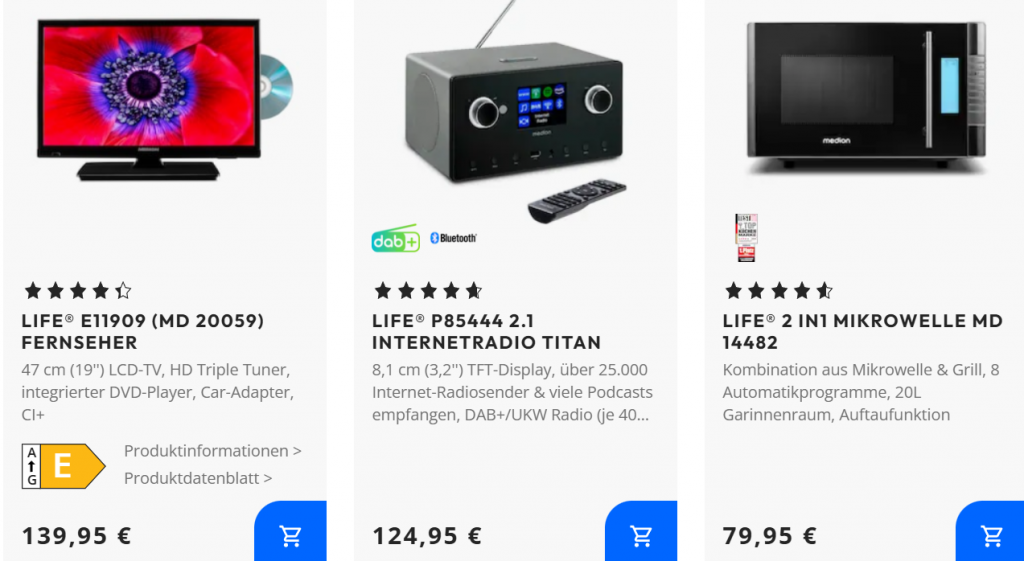The width and height of the screenshot is (1024, 561).
Task: Add the LIFE E11909 Fernseher to cart
Action: coord(291,536)
